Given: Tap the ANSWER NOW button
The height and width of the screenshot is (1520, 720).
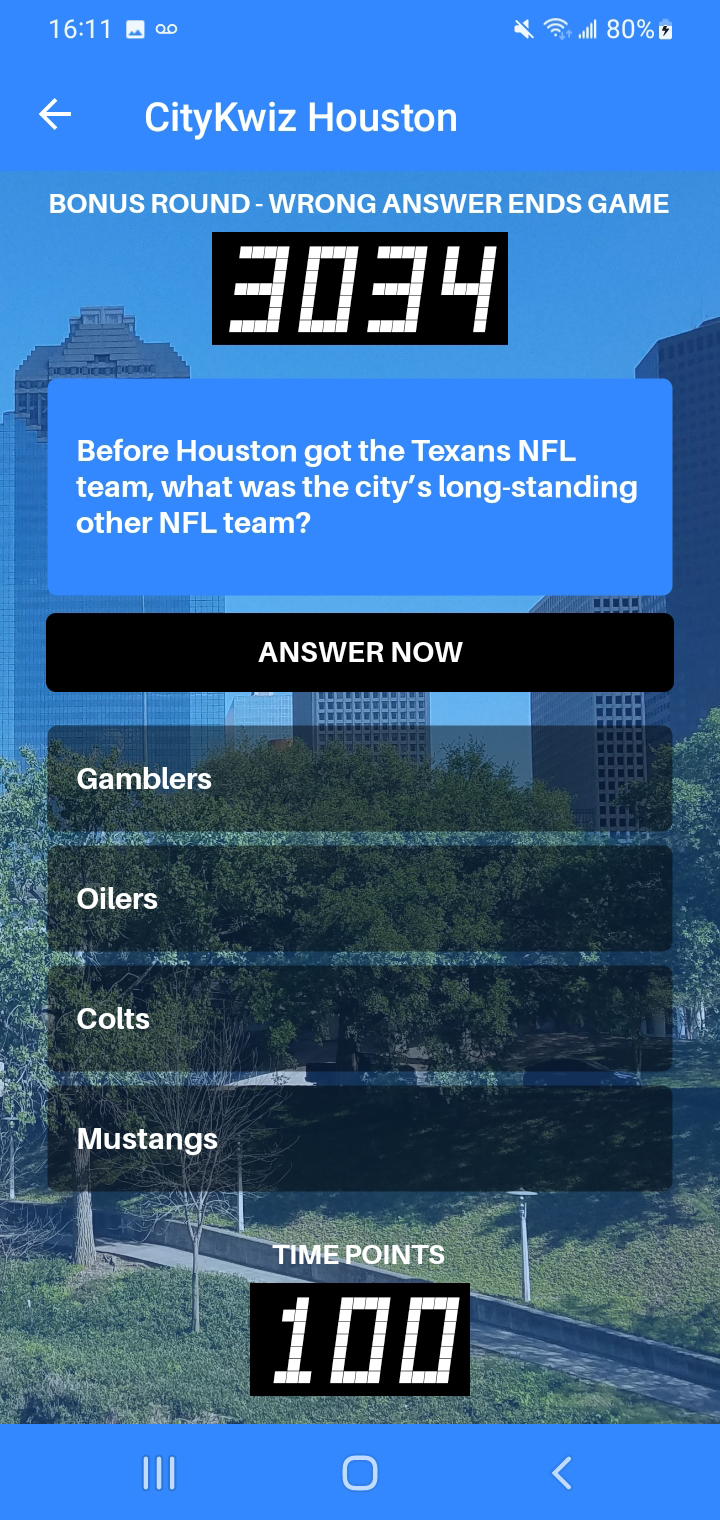Looking at the screenshot, I should (x=360, y=652).
